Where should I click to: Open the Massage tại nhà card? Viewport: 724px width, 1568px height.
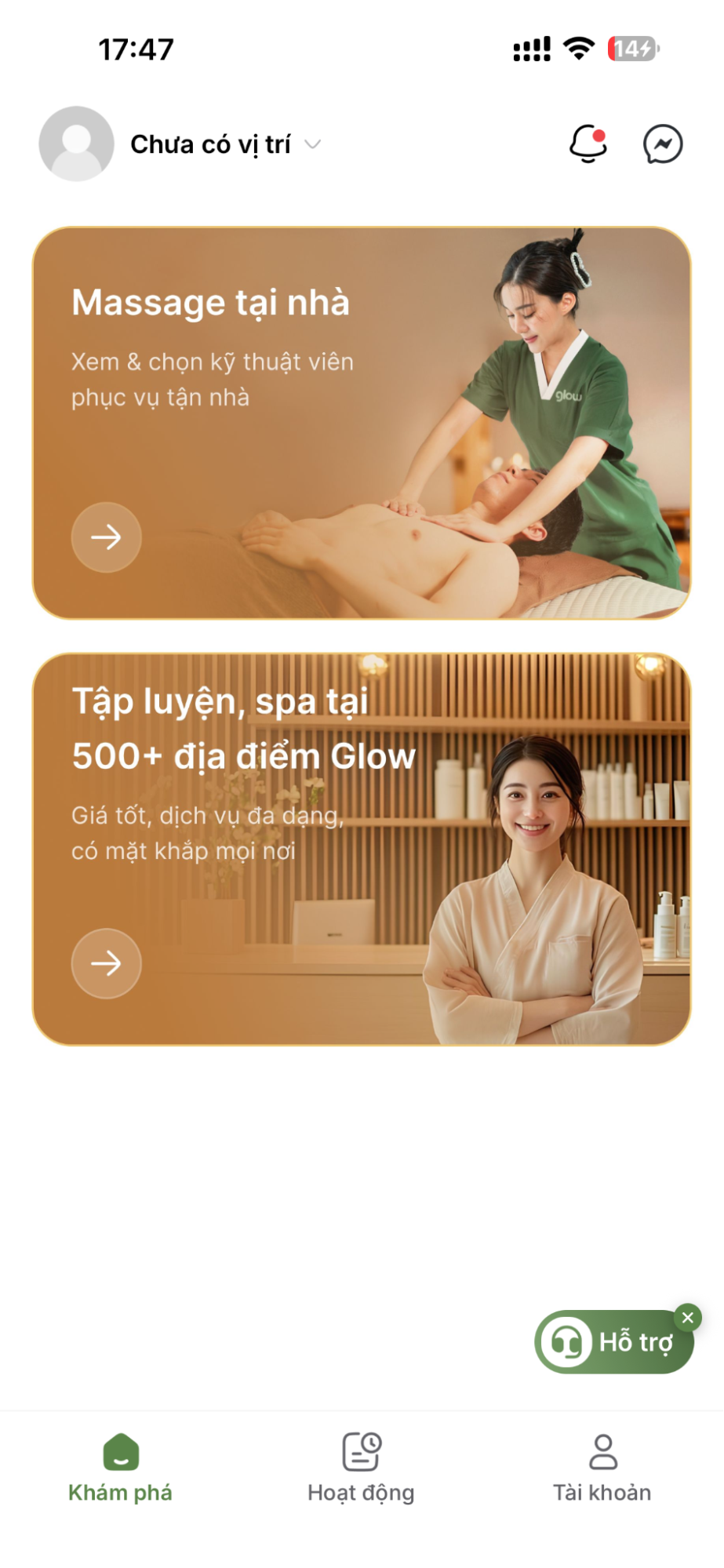tap(361, 423)
